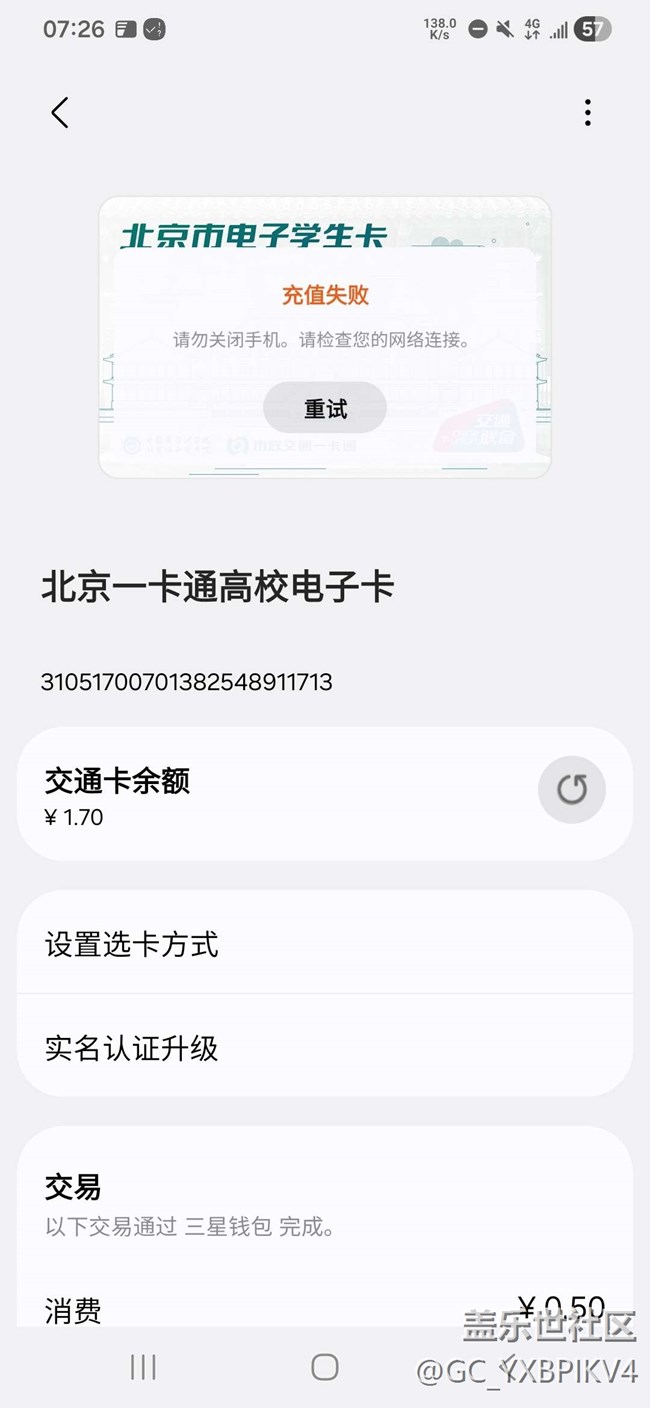Open the three-dot overflow menu

[588, 113]
